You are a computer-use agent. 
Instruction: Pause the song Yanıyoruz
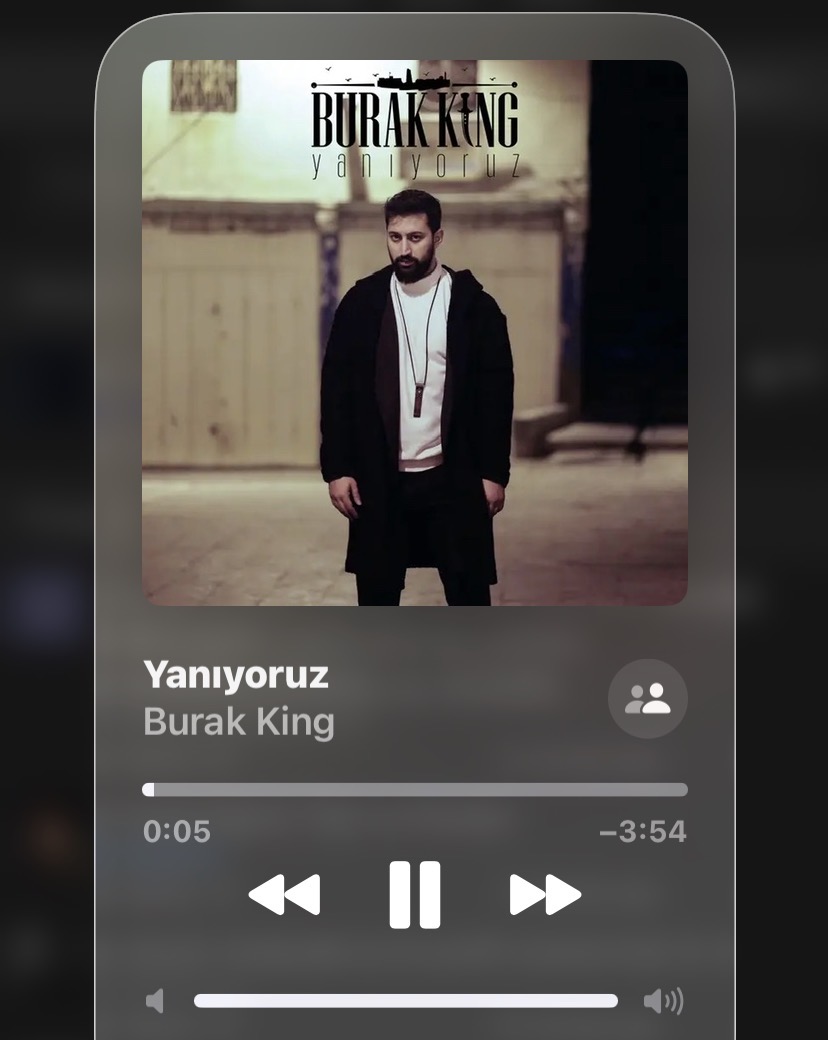tap(414, 895)
